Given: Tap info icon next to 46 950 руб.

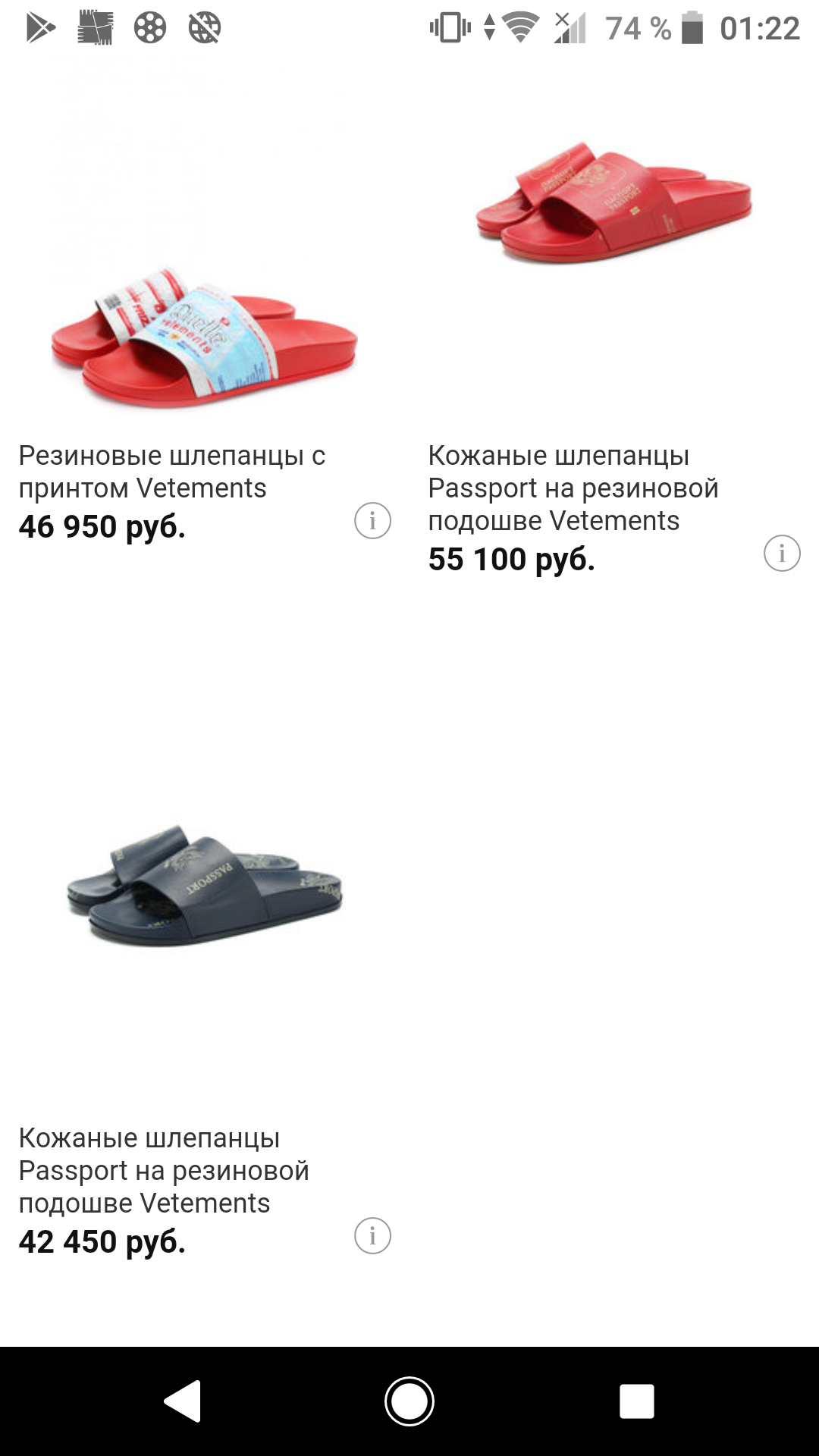Looking at the screenshot, I should (x=372, y=521).
